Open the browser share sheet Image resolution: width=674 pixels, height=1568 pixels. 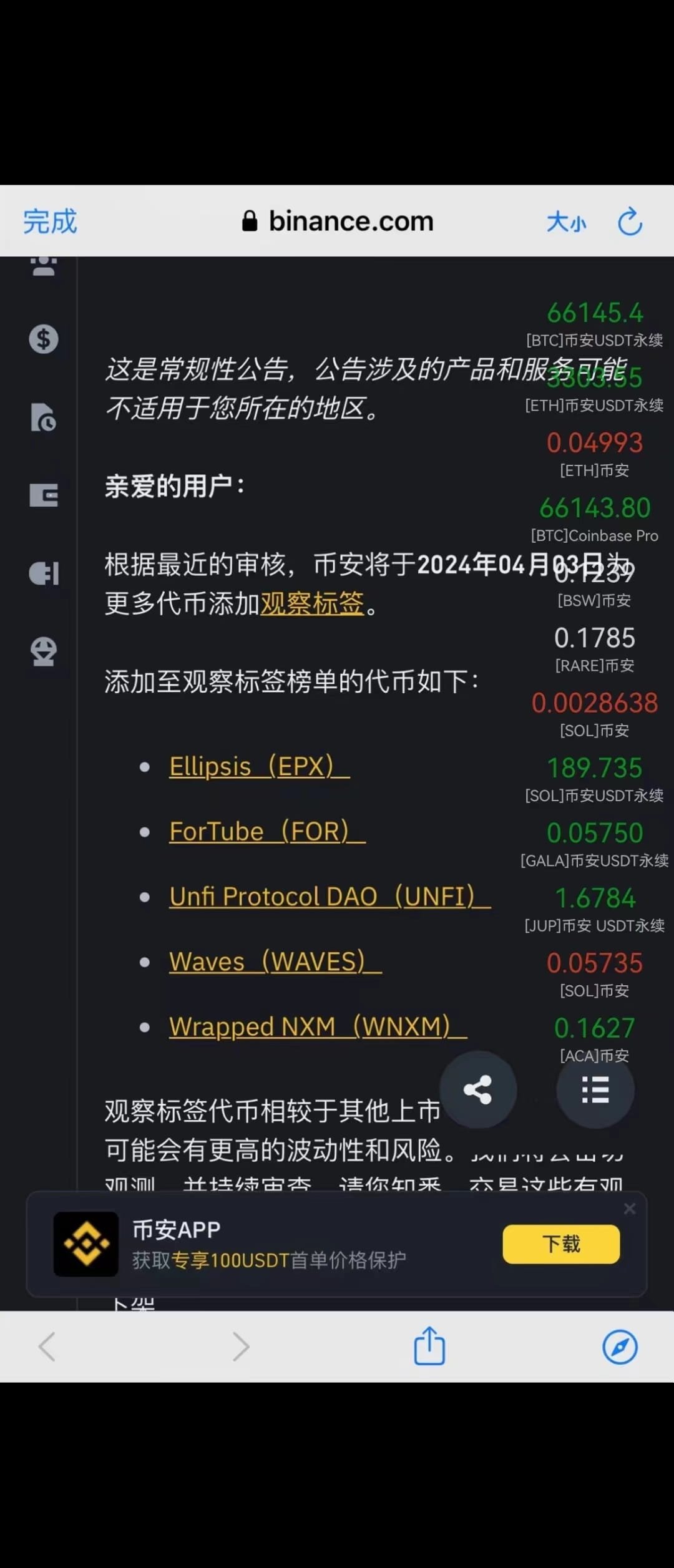[x=429, y=1346]
